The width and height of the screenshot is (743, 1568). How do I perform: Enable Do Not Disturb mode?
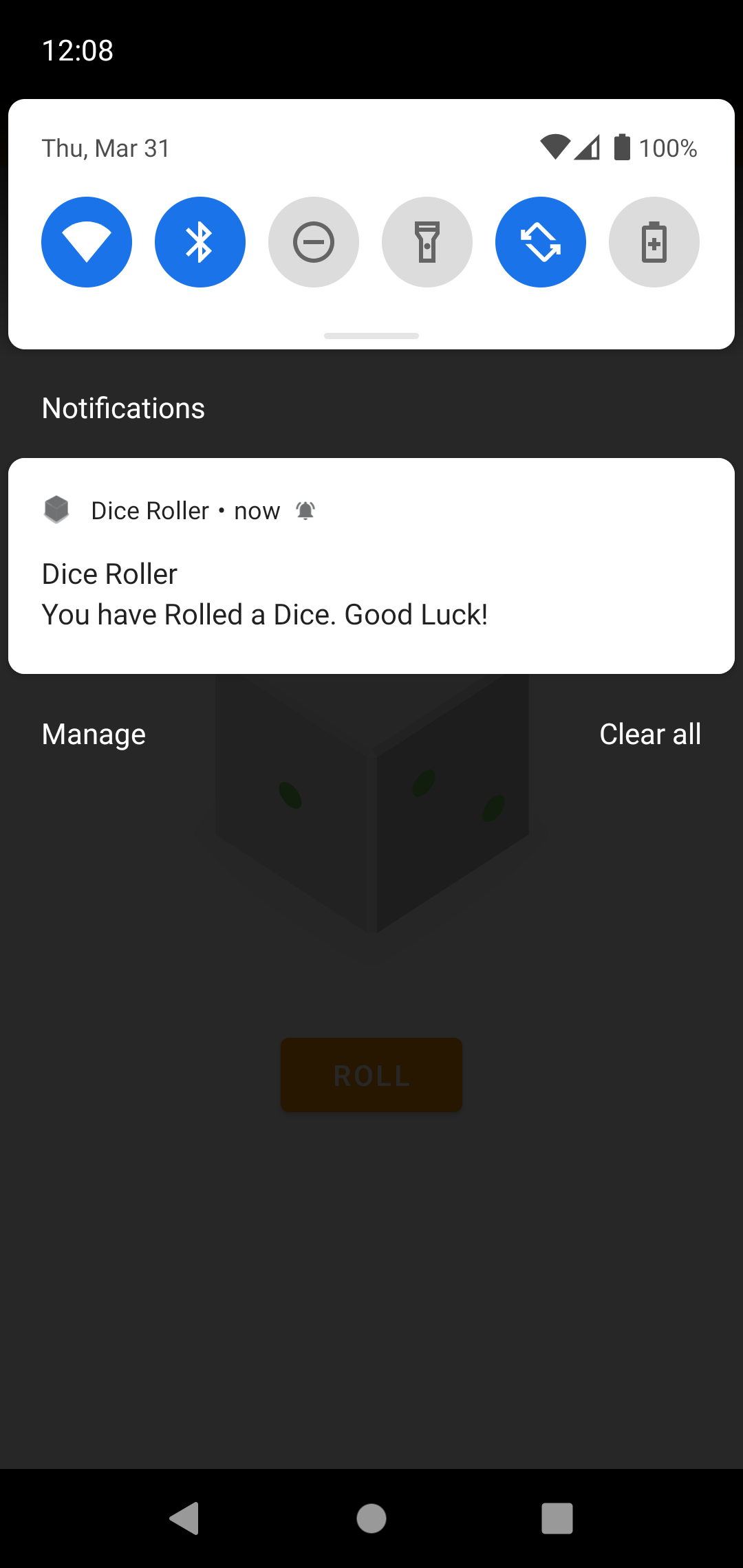pos(314,242)
